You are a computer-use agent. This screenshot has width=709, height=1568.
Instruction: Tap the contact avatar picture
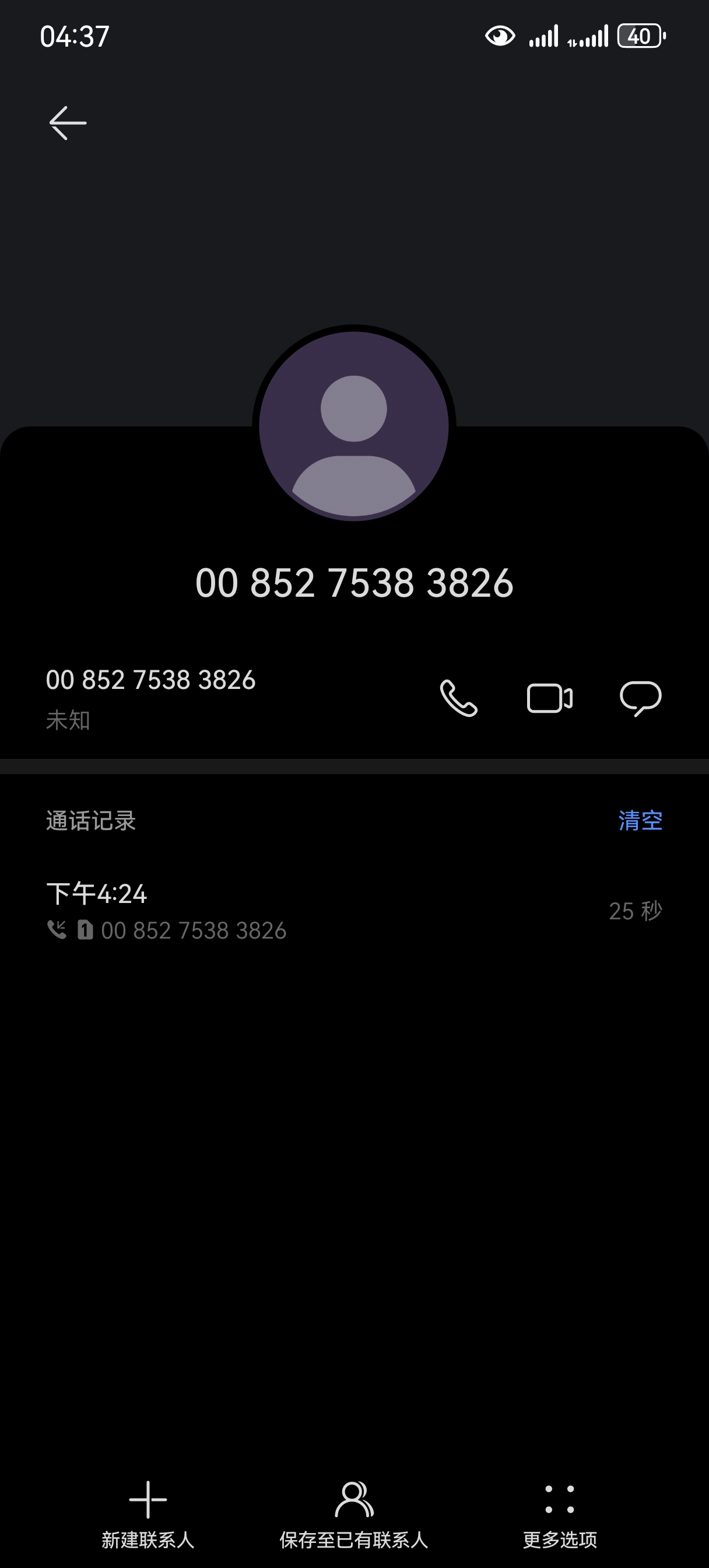click(x=353, y=425)
